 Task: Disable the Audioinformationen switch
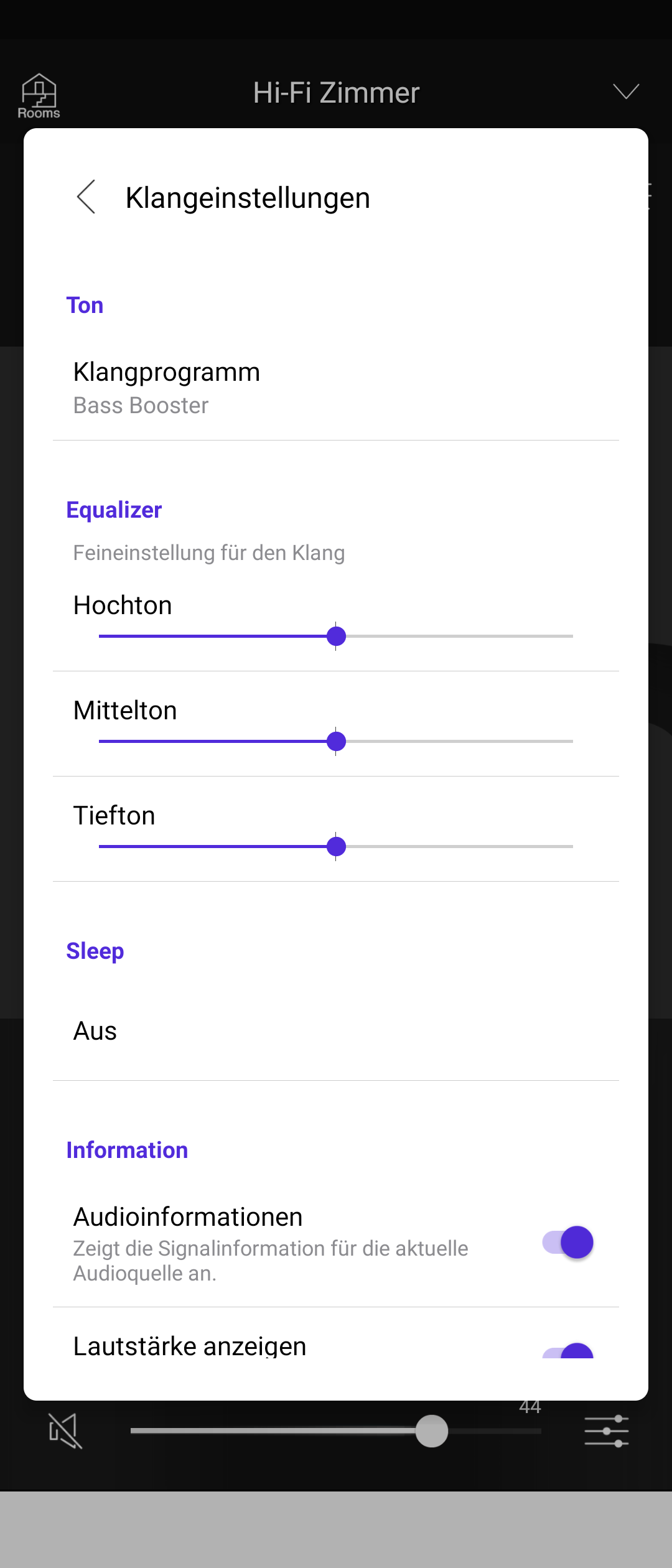[x=568, y=1243]
